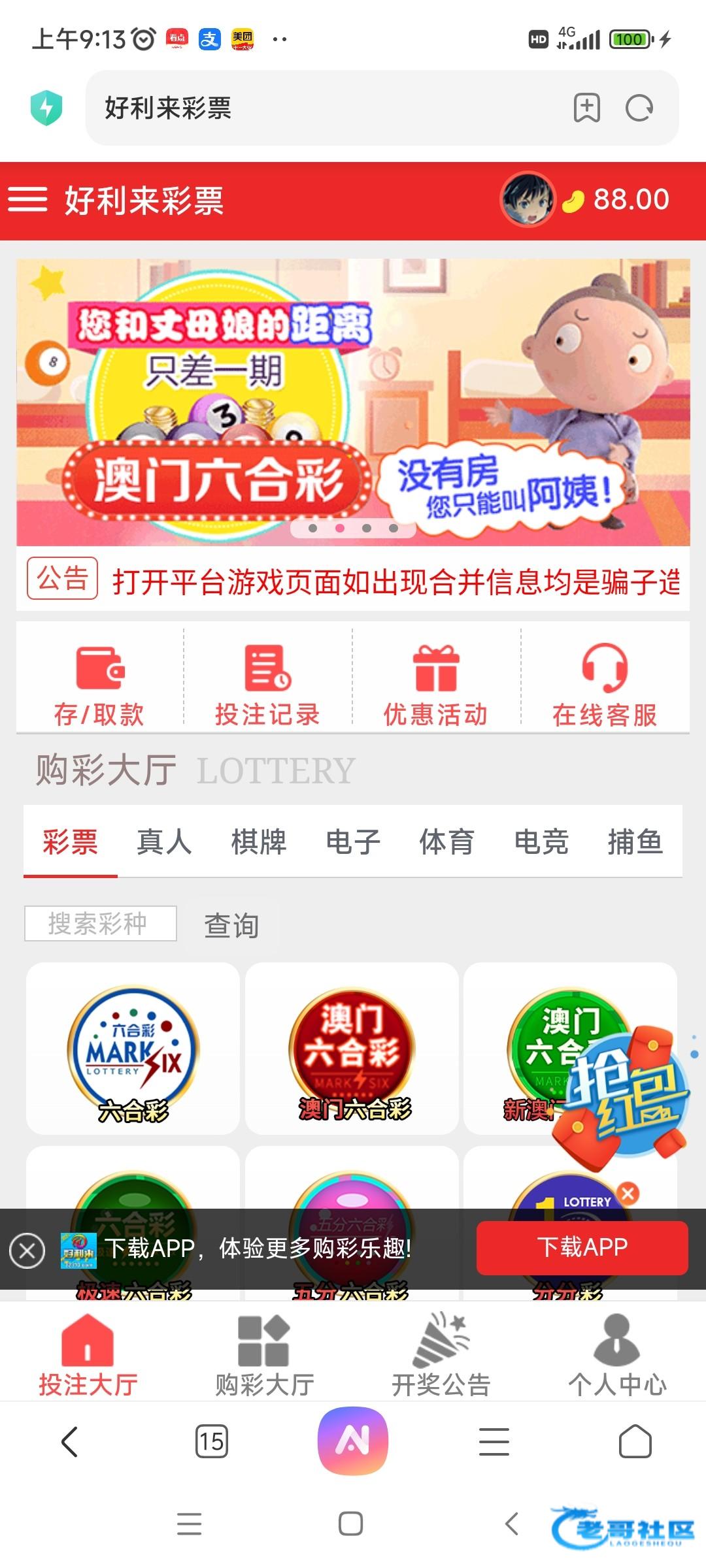Tap the 查询 query button
Viewport: 706px width, 1568px height.
point(231,925)
